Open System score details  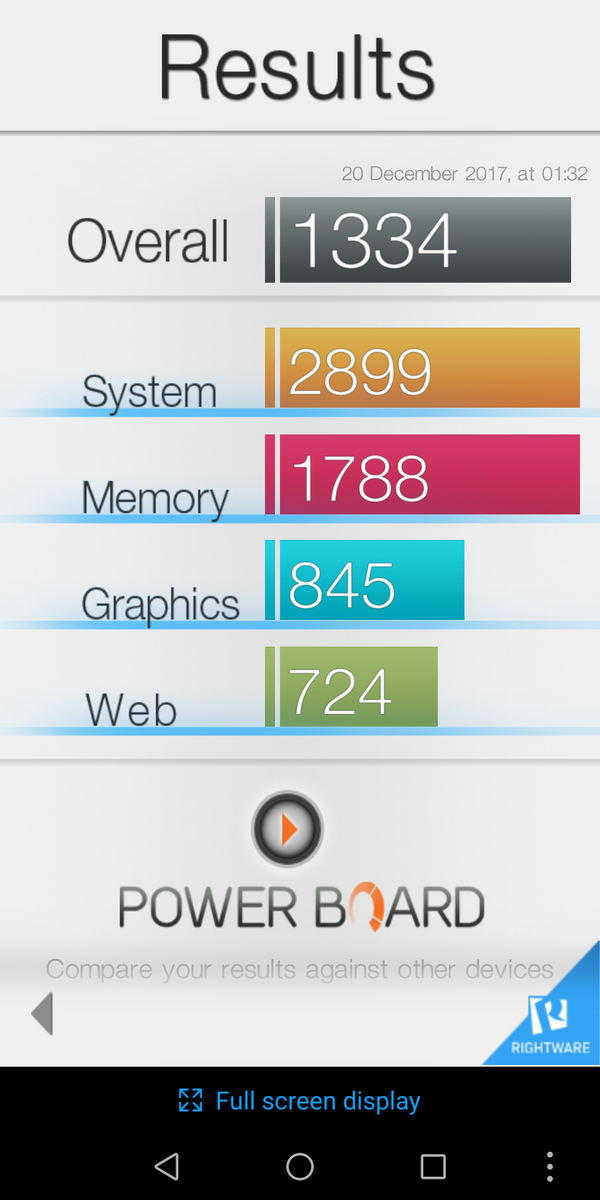[428, 369]
